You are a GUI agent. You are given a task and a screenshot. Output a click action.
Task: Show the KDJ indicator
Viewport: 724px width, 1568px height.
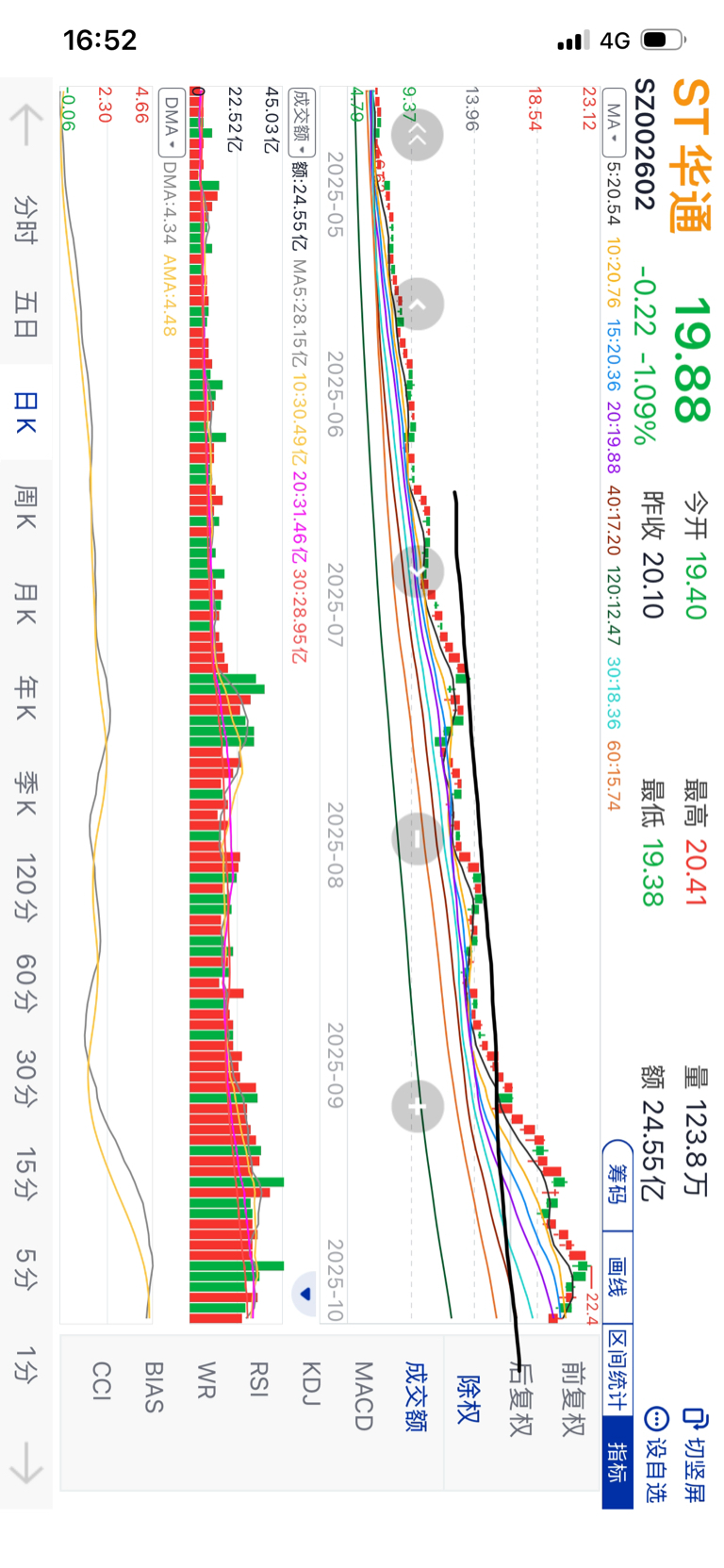point(312,1383)
